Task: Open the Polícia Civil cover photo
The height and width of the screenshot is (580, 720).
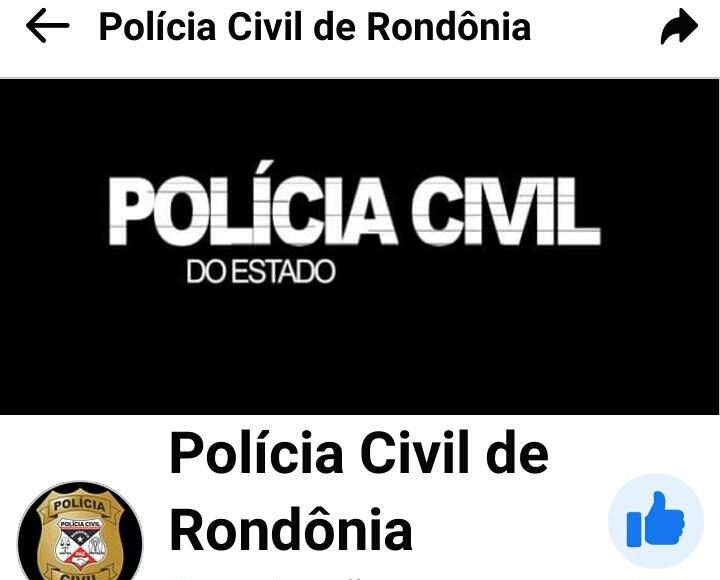Action: coord(360,245)
